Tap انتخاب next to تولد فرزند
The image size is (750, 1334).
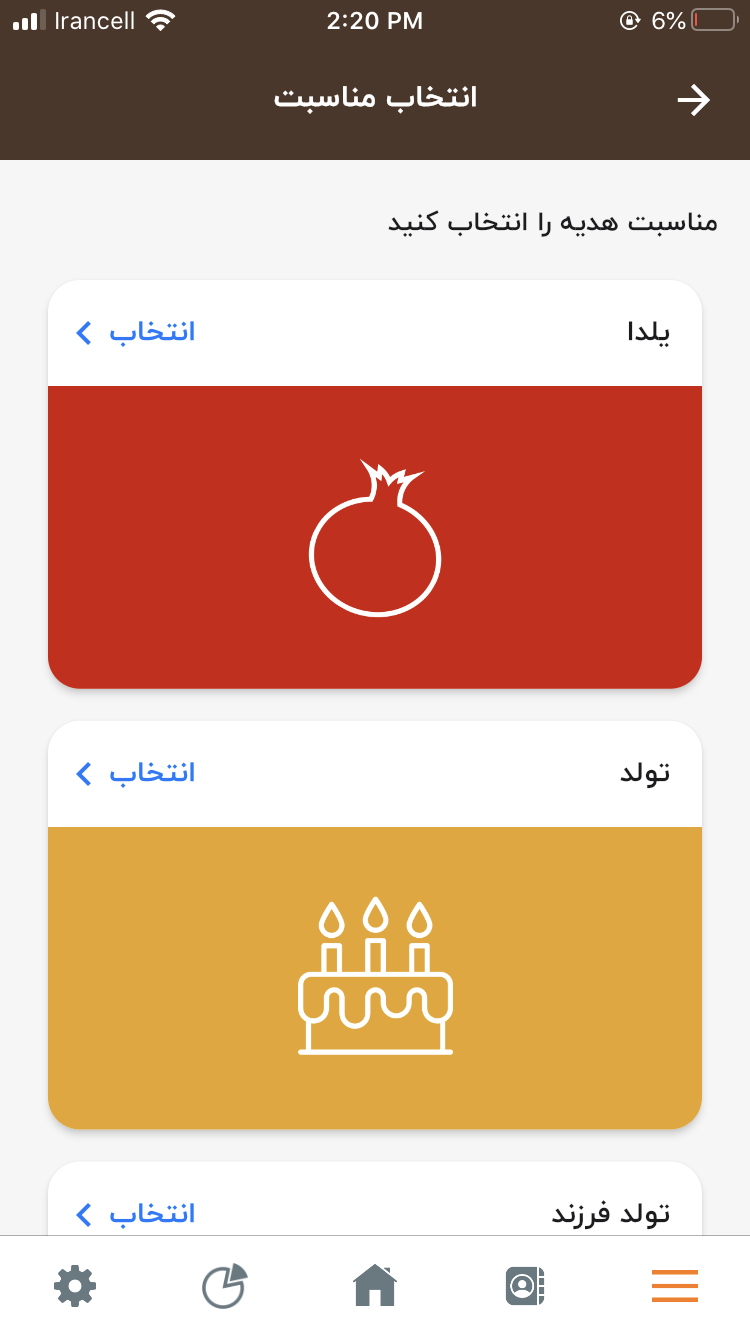click(x=137, y=1214)
